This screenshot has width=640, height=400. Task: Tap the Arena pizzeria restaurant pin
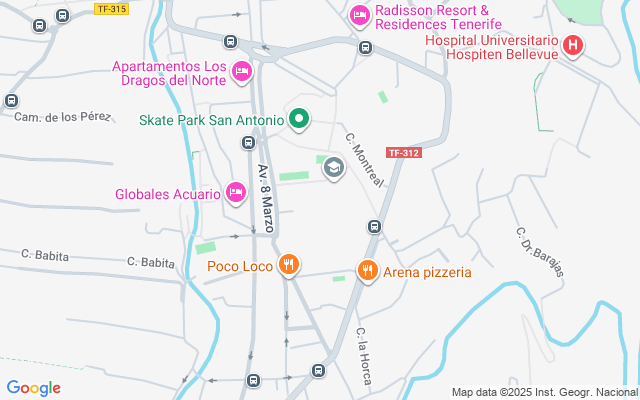coord(368,270)
